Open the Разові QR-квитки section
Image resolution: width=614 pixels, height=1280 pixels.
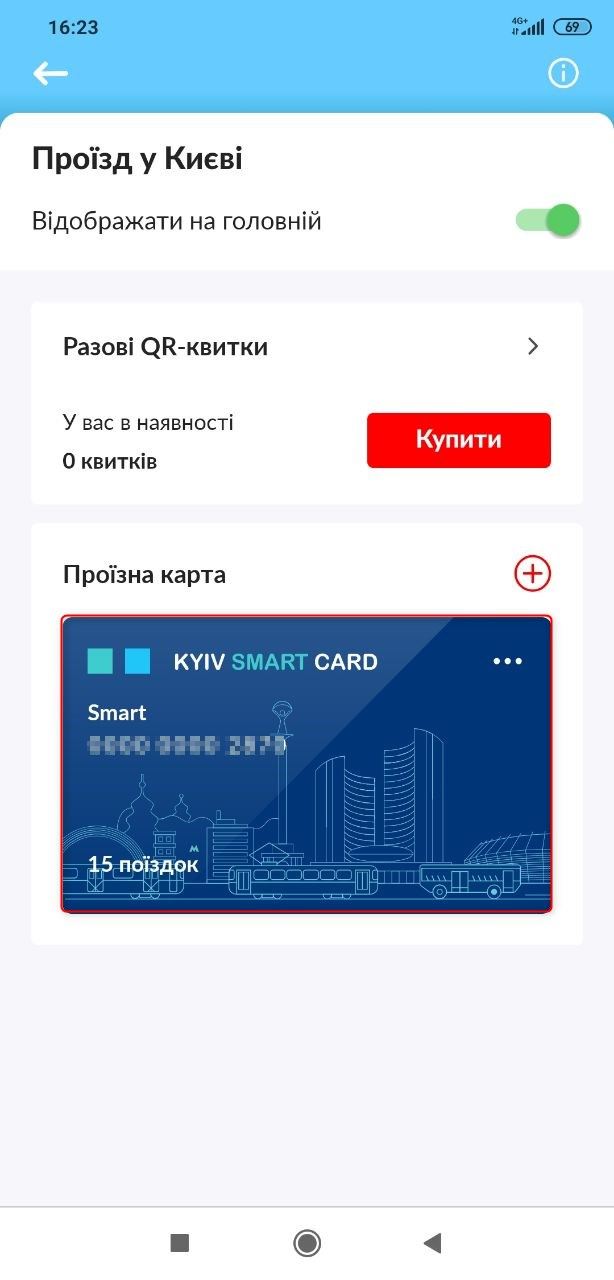306,347
